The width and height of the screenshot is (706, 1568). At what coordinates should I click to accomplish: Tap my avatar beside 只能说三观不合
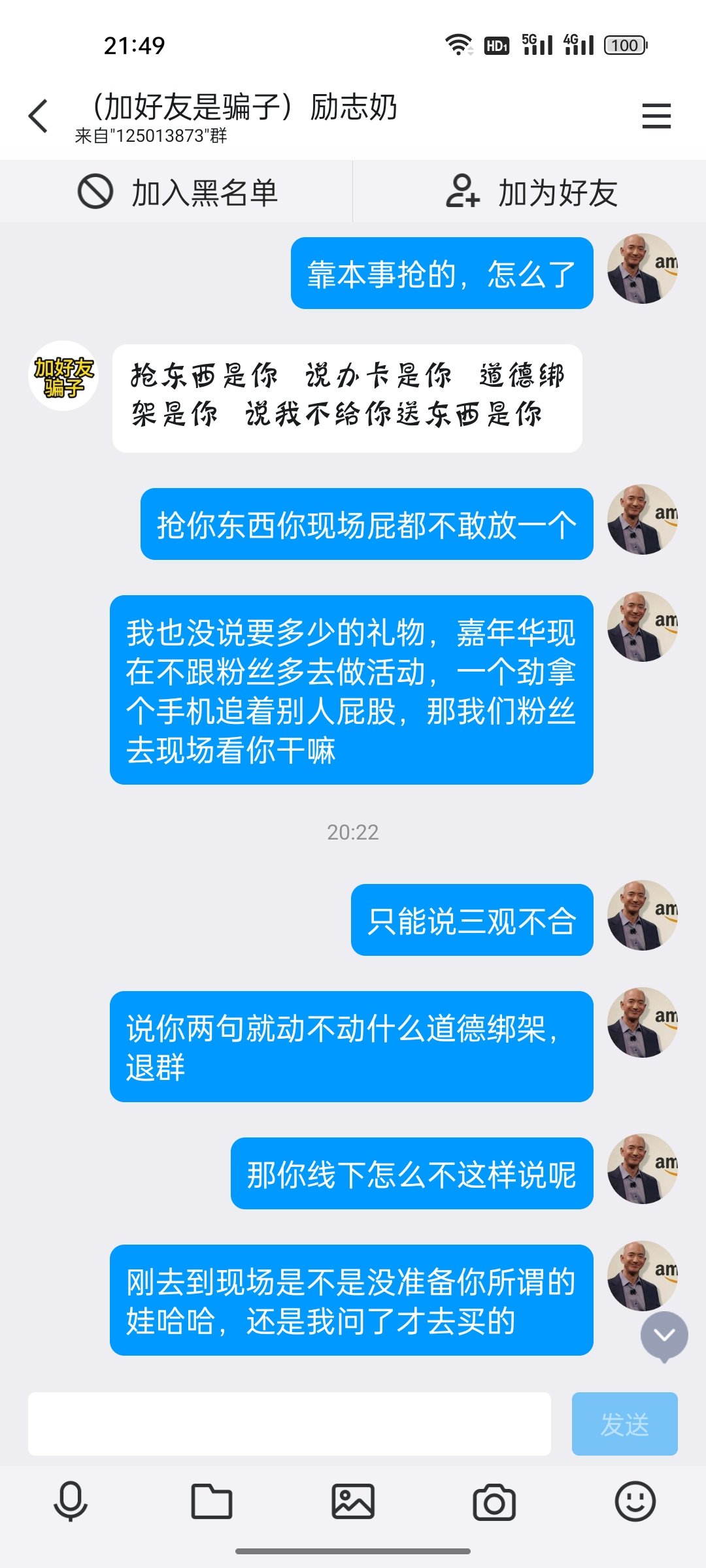point(642,915)
